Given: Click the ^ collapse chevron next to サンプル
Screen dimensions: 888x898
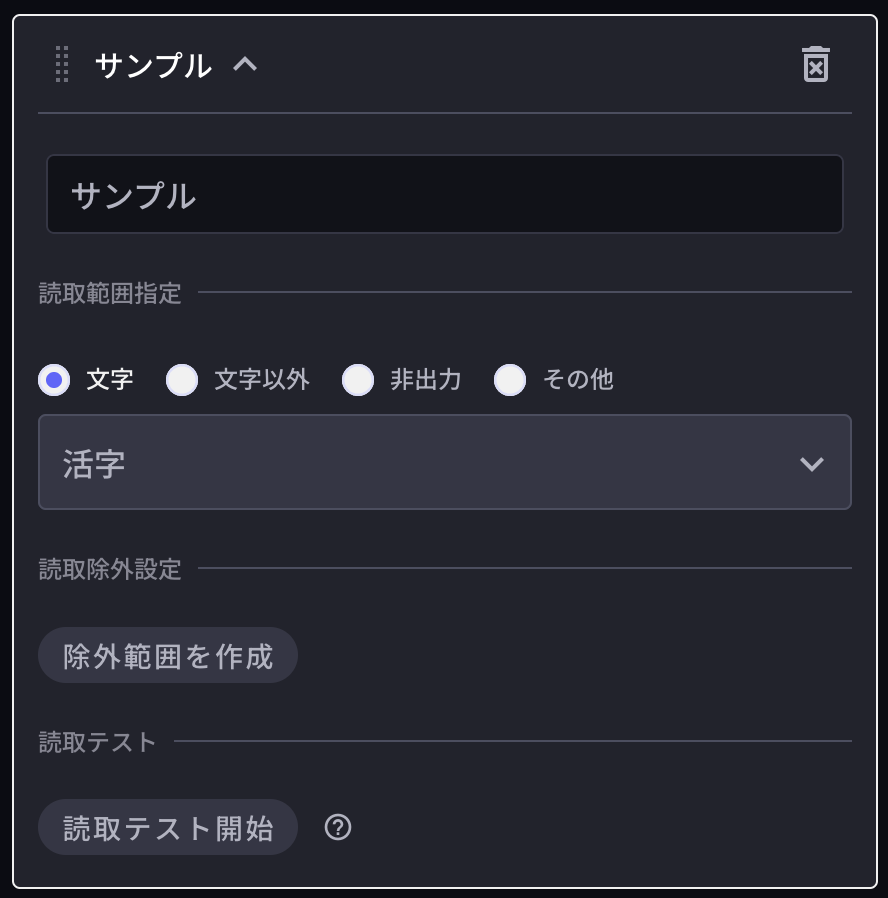Looking at the screenshot, I should tap(246, 65).
